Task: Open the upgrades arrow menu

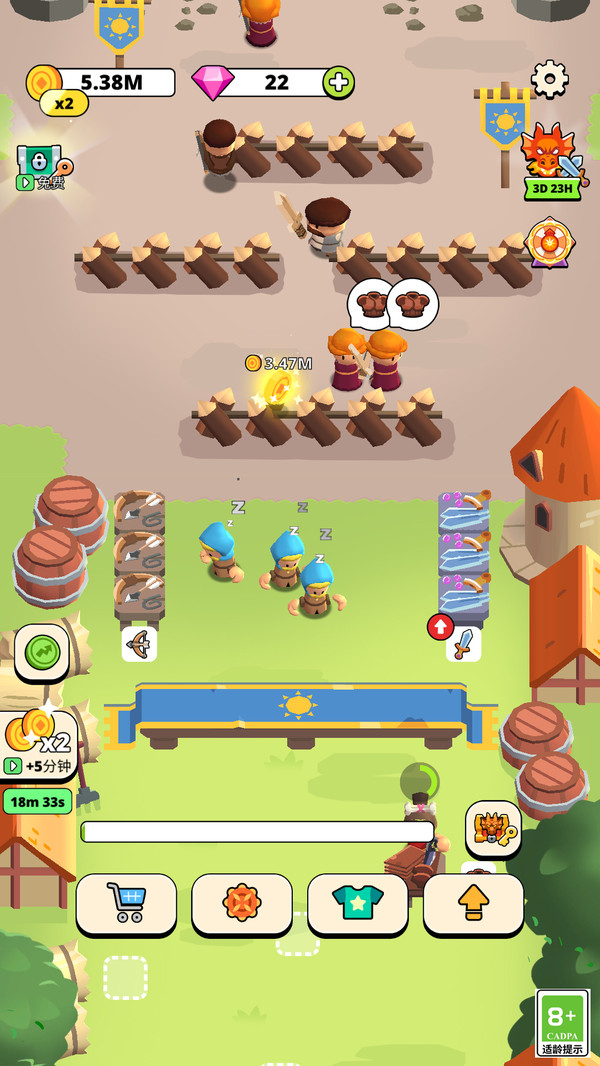Action: pyautogui.click(x=473, y=903)
